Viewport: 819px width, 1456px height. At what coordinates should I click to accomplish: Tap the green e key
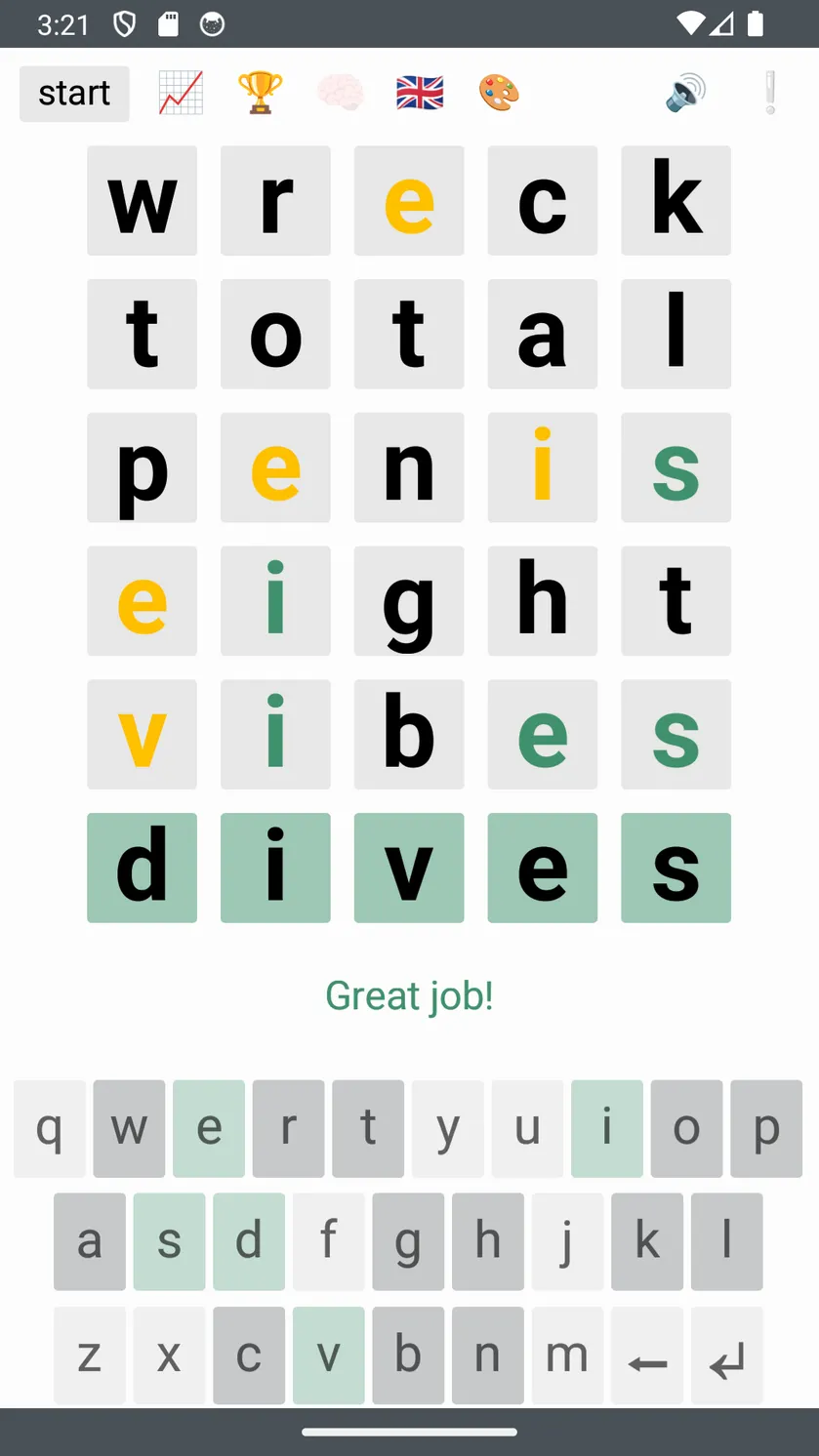point(209,1128)
